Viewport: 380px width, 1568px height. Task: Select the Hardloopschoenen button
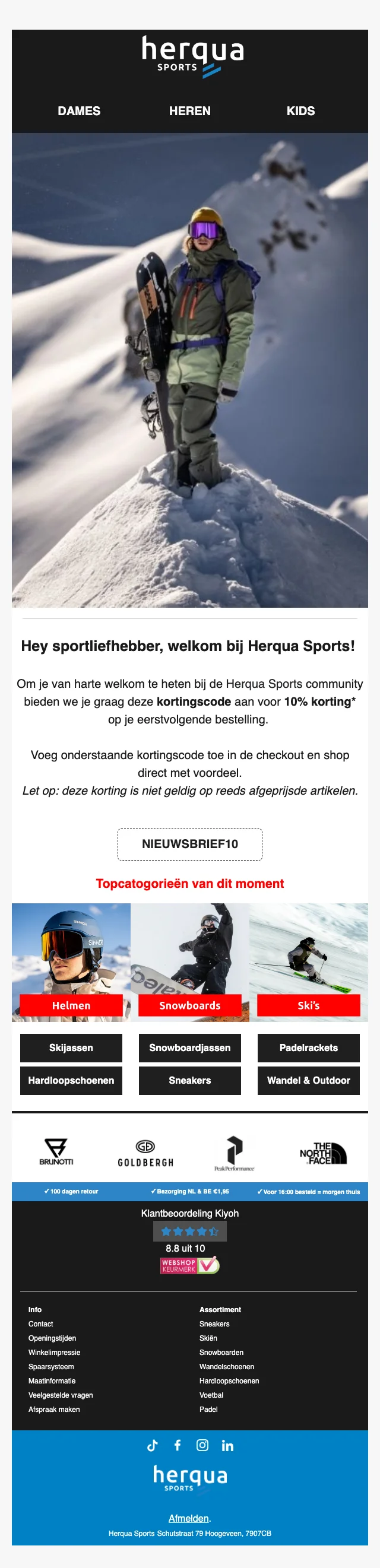(71, 1080)
